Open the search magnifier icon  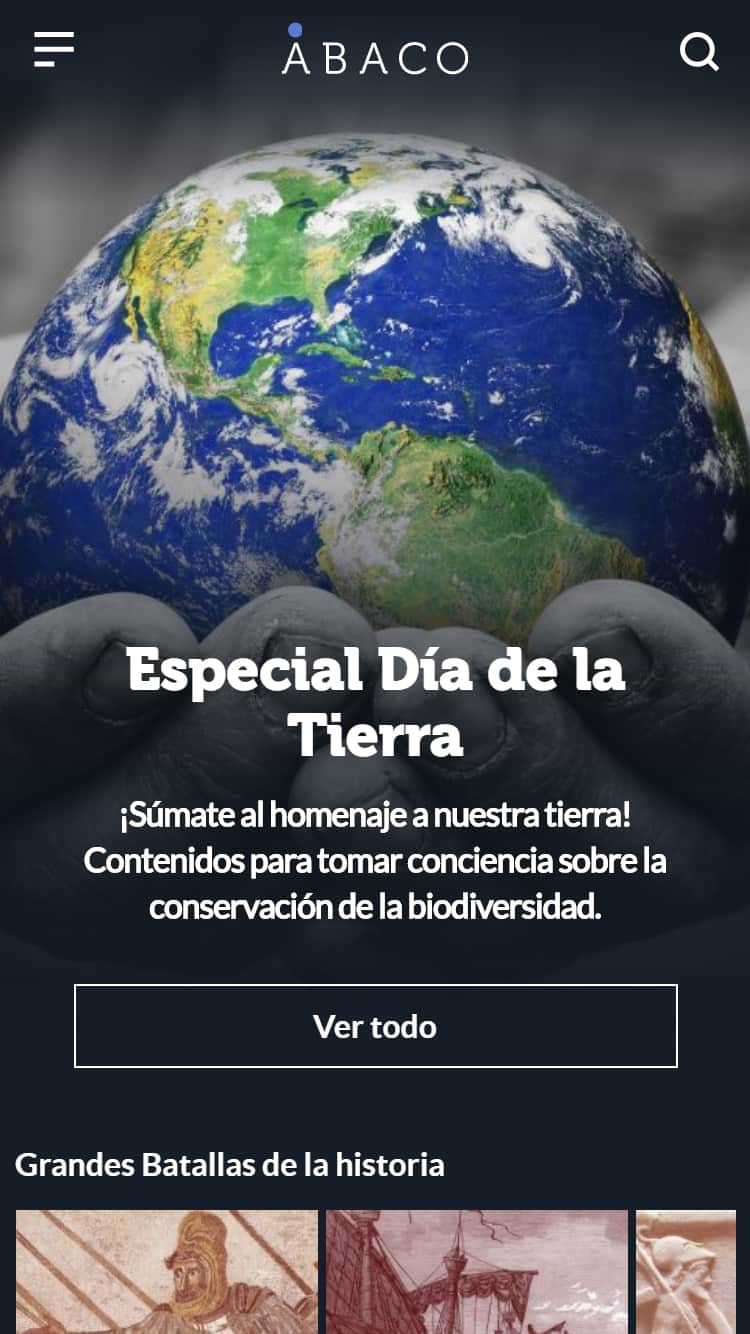699,51
